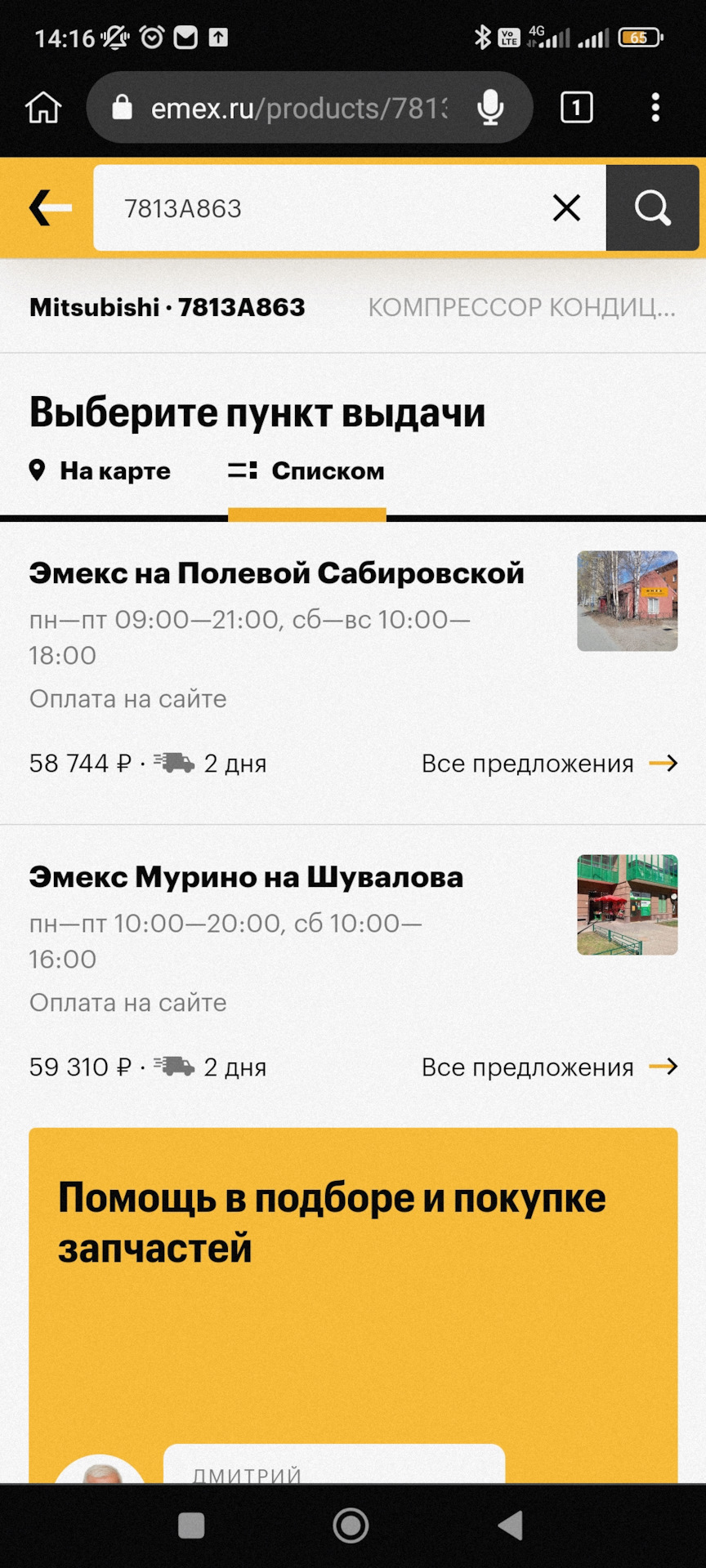Viewport: 706px width, 1568px height.
Task: Tap the map pin icon next to На карте
Action: (x=36, y=470)
